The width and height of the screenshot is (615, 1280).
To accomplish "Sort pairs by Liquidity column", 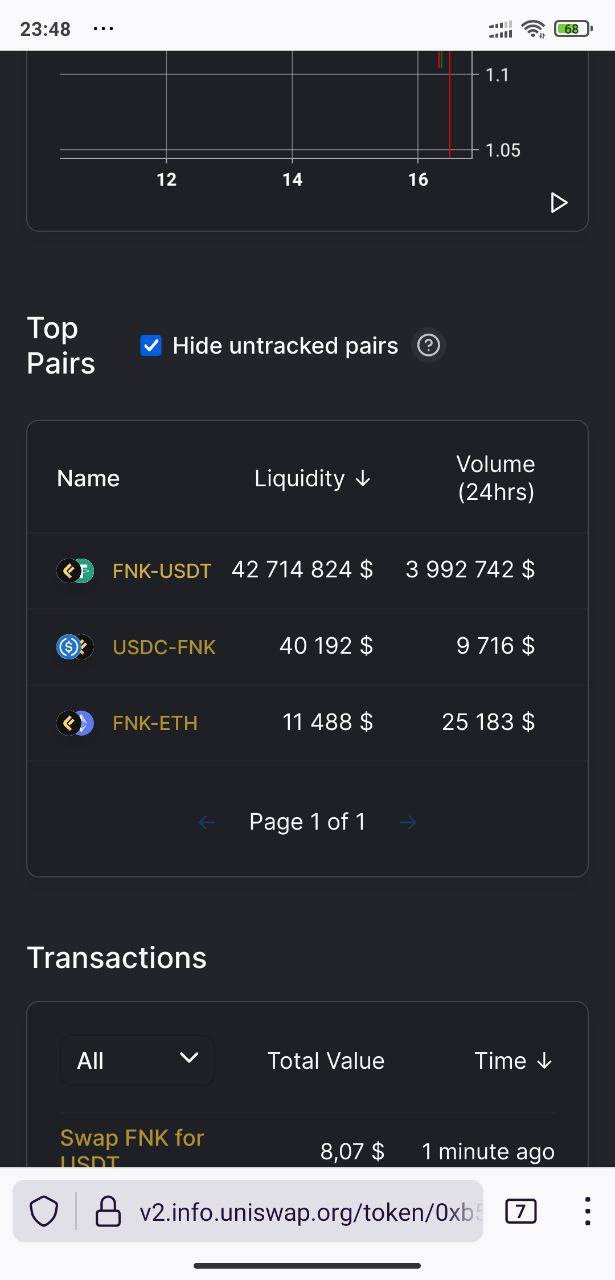I will 313,479.
